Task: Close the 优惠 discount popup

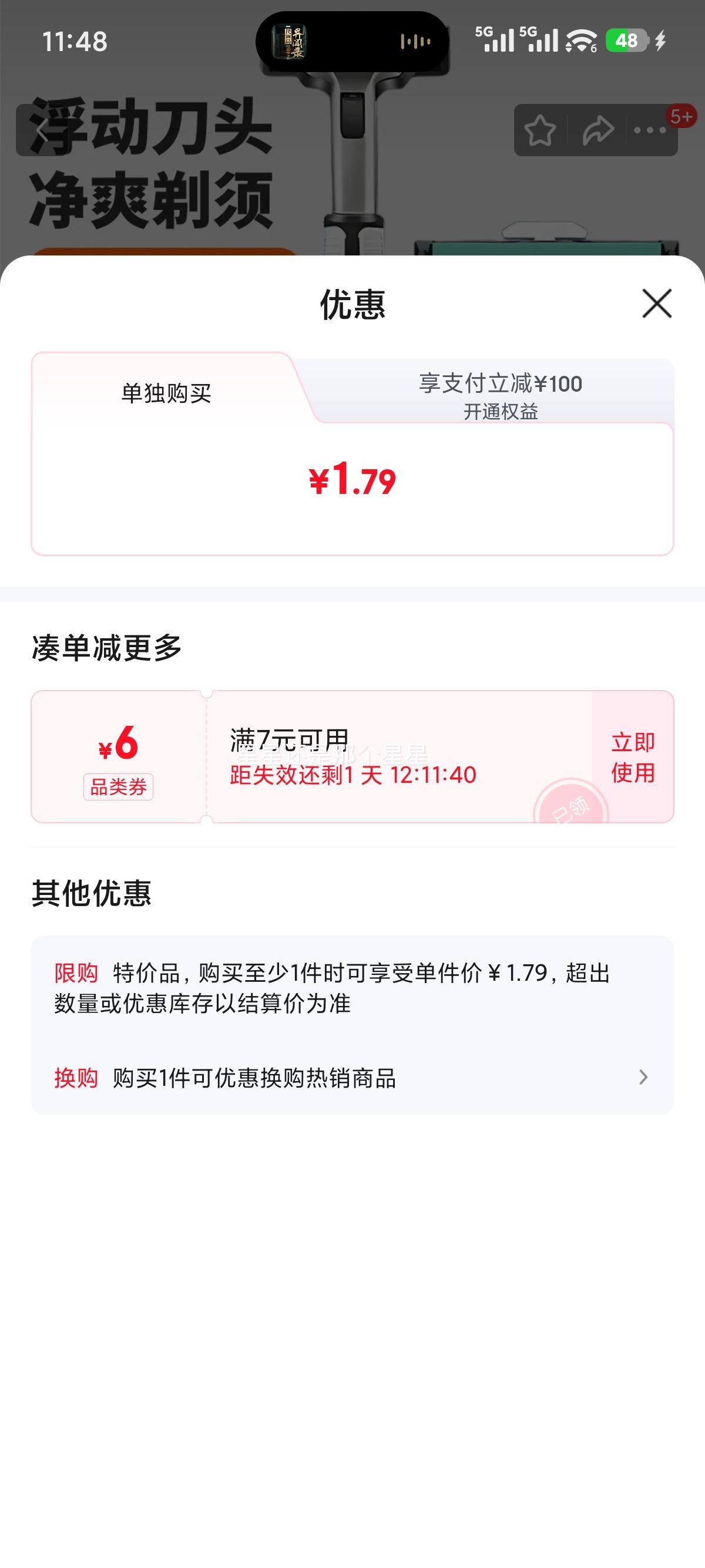Action: click(656, 305)
